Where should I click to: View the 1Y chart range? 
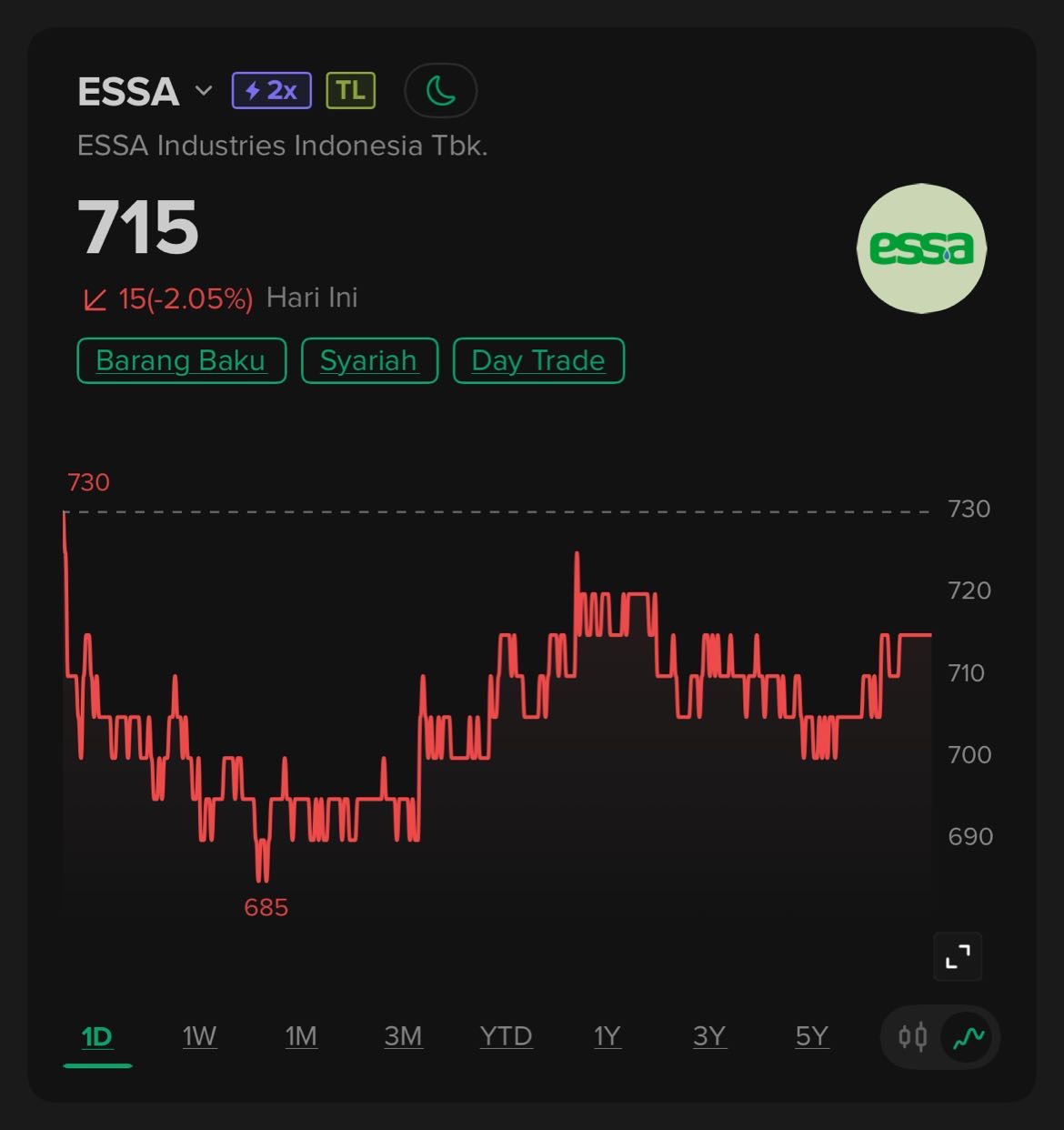click(607, 1036)
